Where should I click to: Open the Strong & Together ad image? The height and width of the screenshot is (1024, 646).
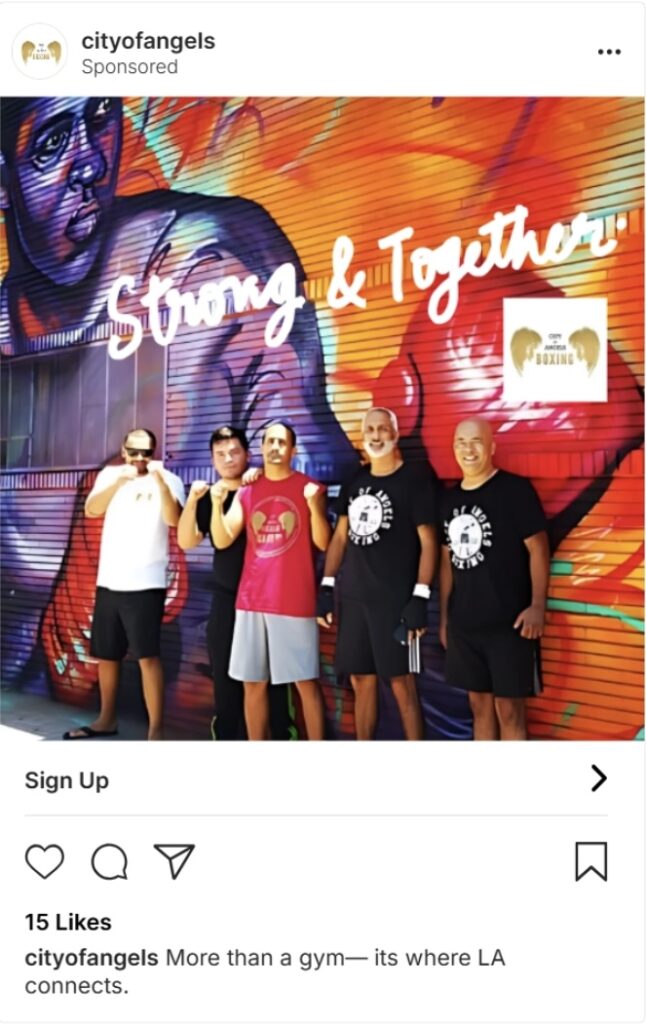click(322, 418)
